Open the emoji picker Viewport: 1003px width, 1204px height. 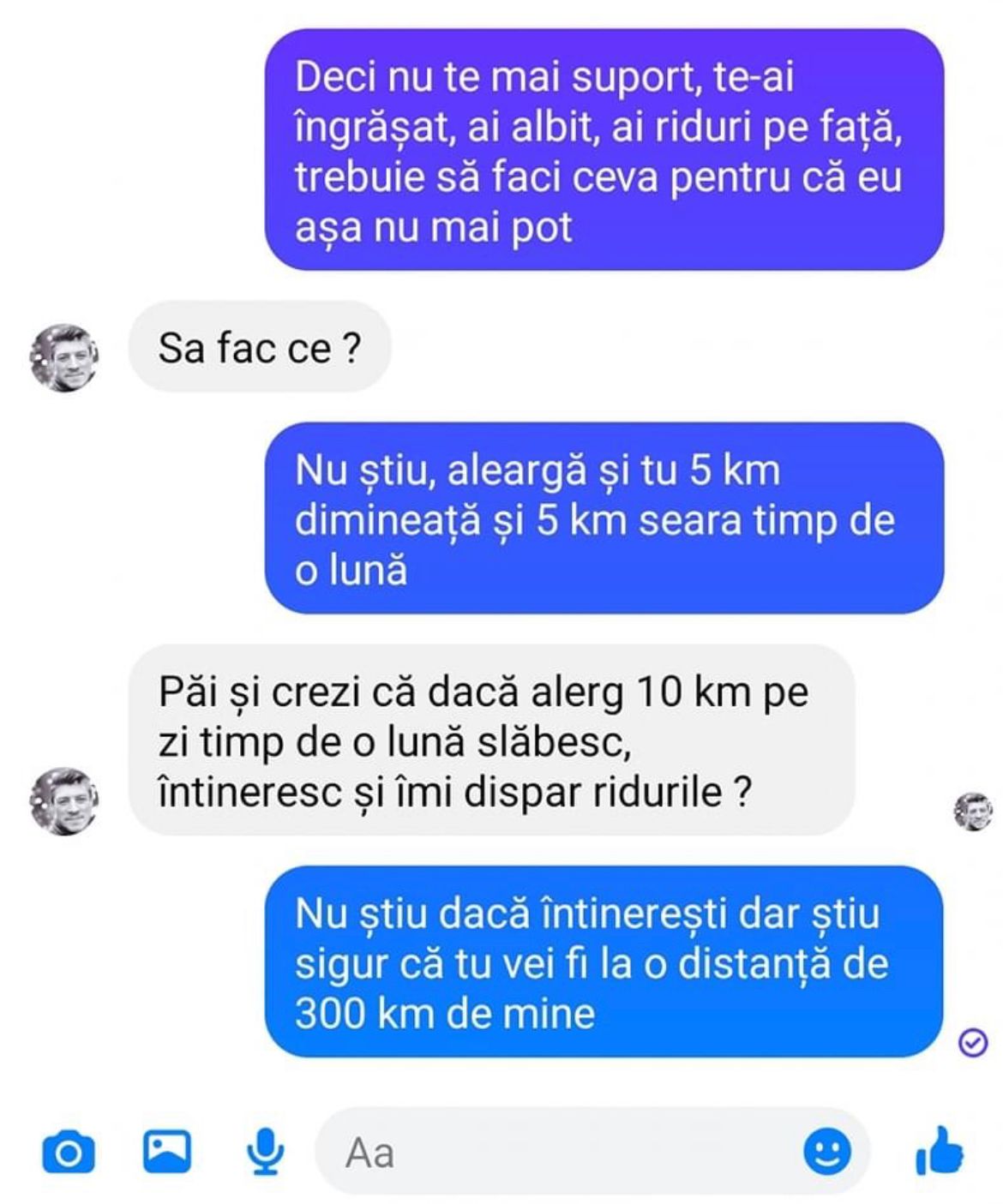point(826,1152)
